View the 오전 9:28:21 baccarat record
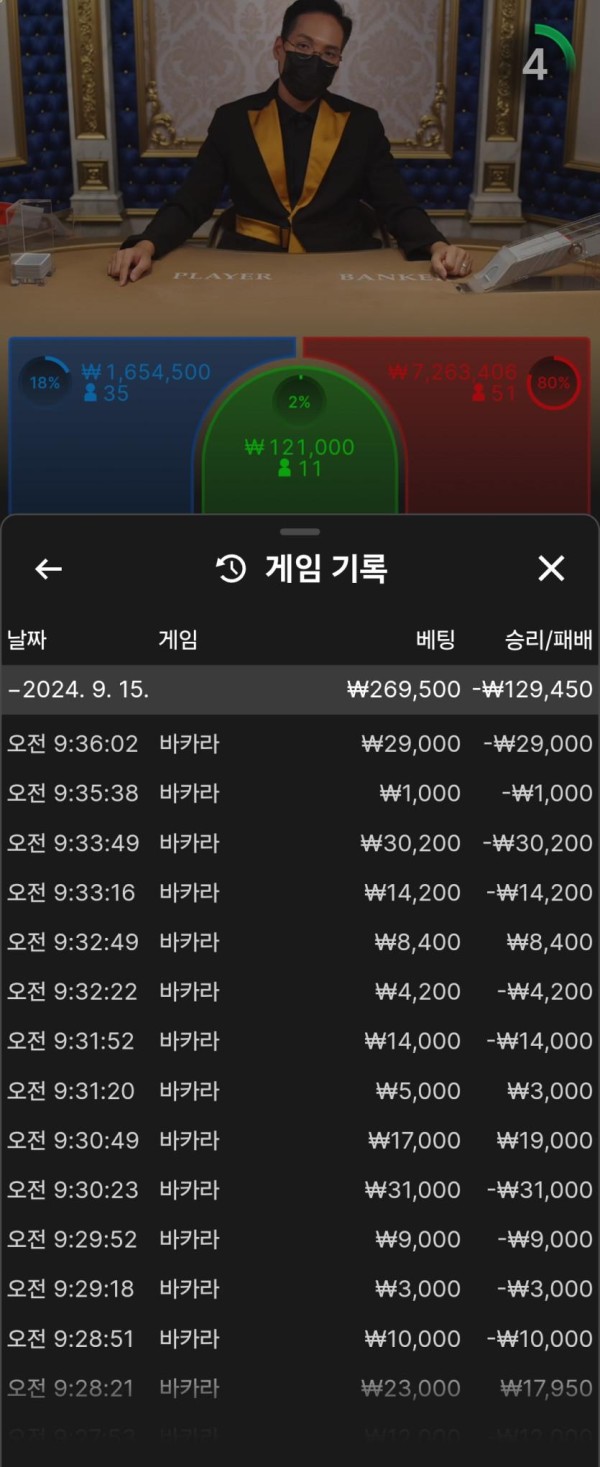The width and height of the screenshot is (600, 1467). pyautogui.click(x=300, y=1388)
